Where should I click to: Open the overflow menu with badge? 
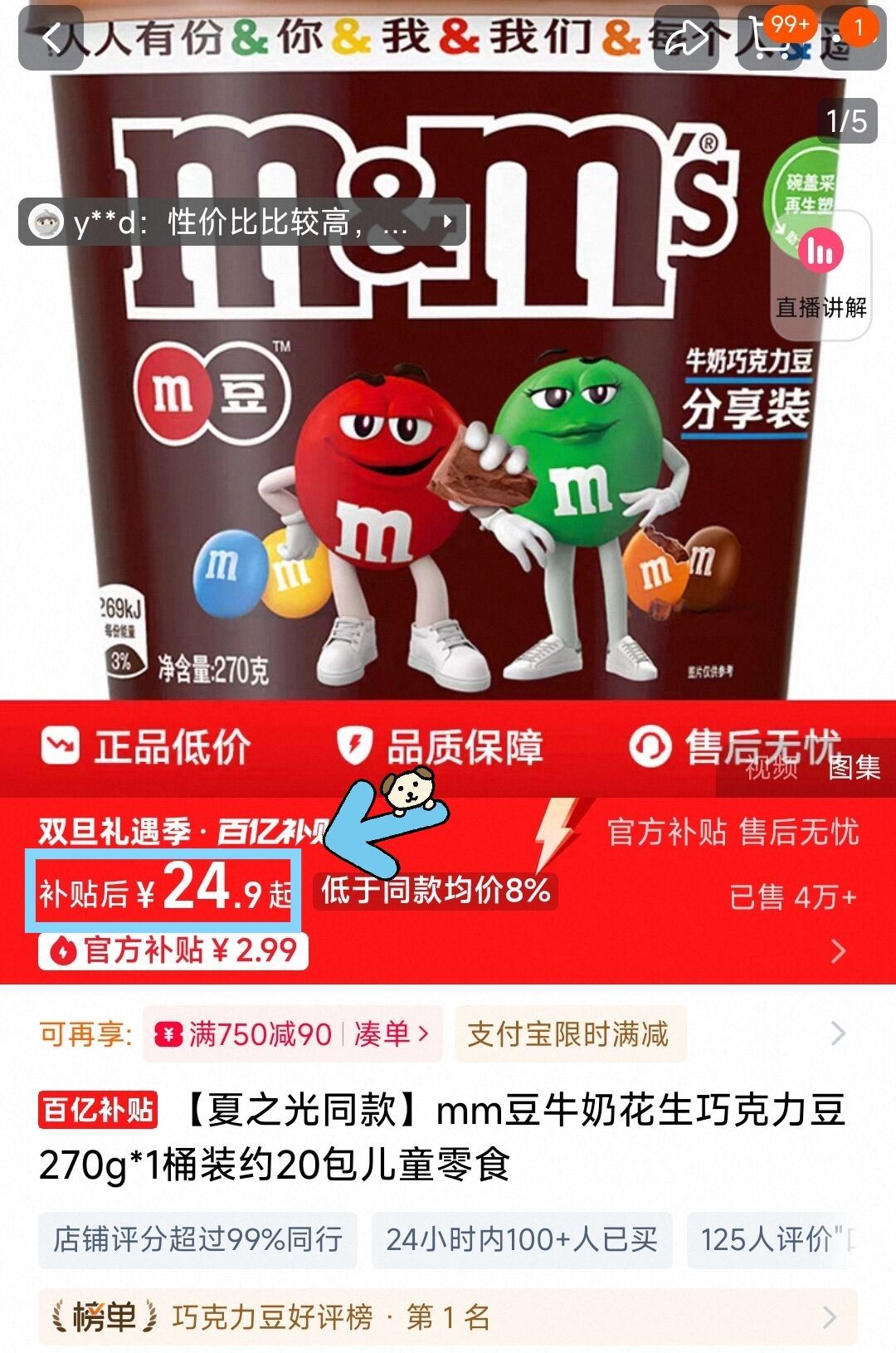point(850,37)
